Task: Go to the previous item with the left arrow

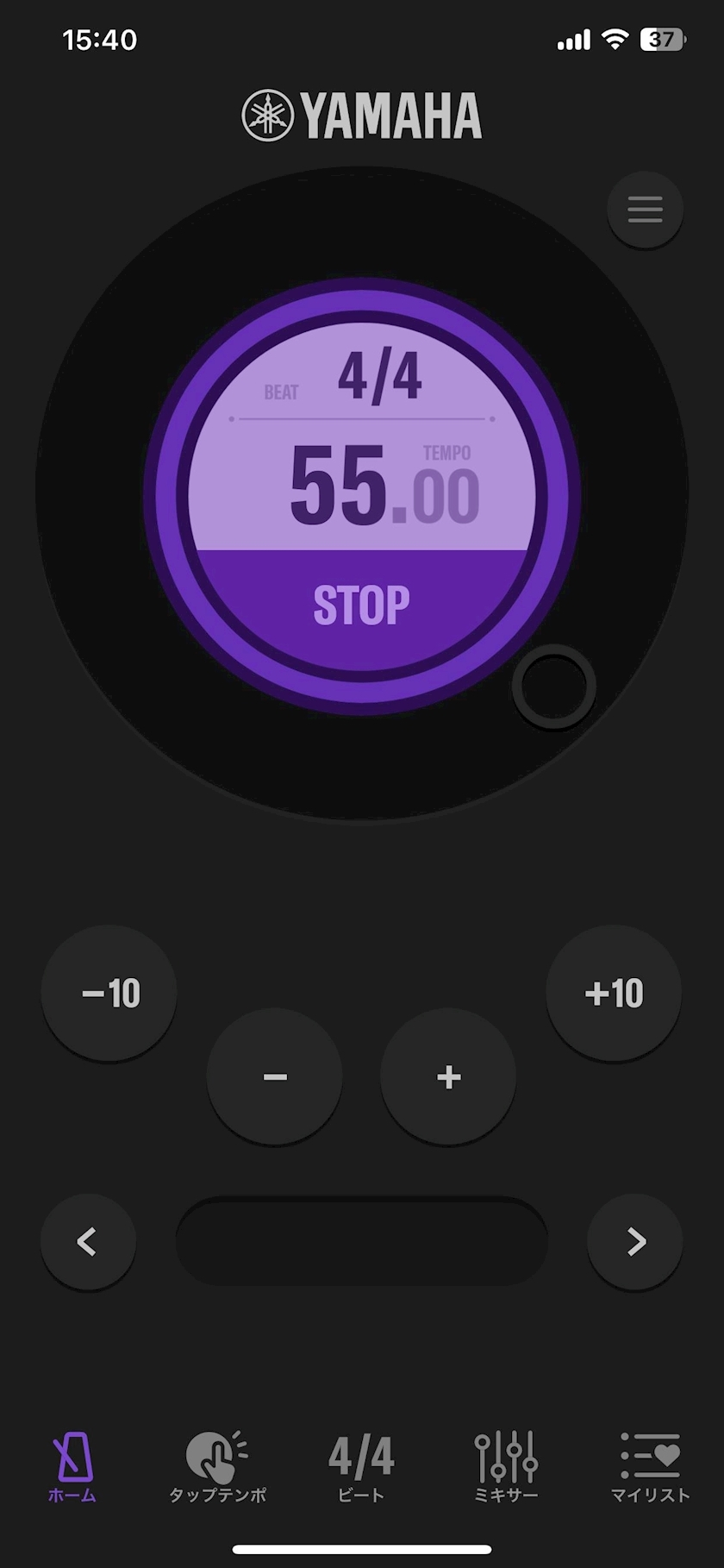Action: coord(88,1241)
